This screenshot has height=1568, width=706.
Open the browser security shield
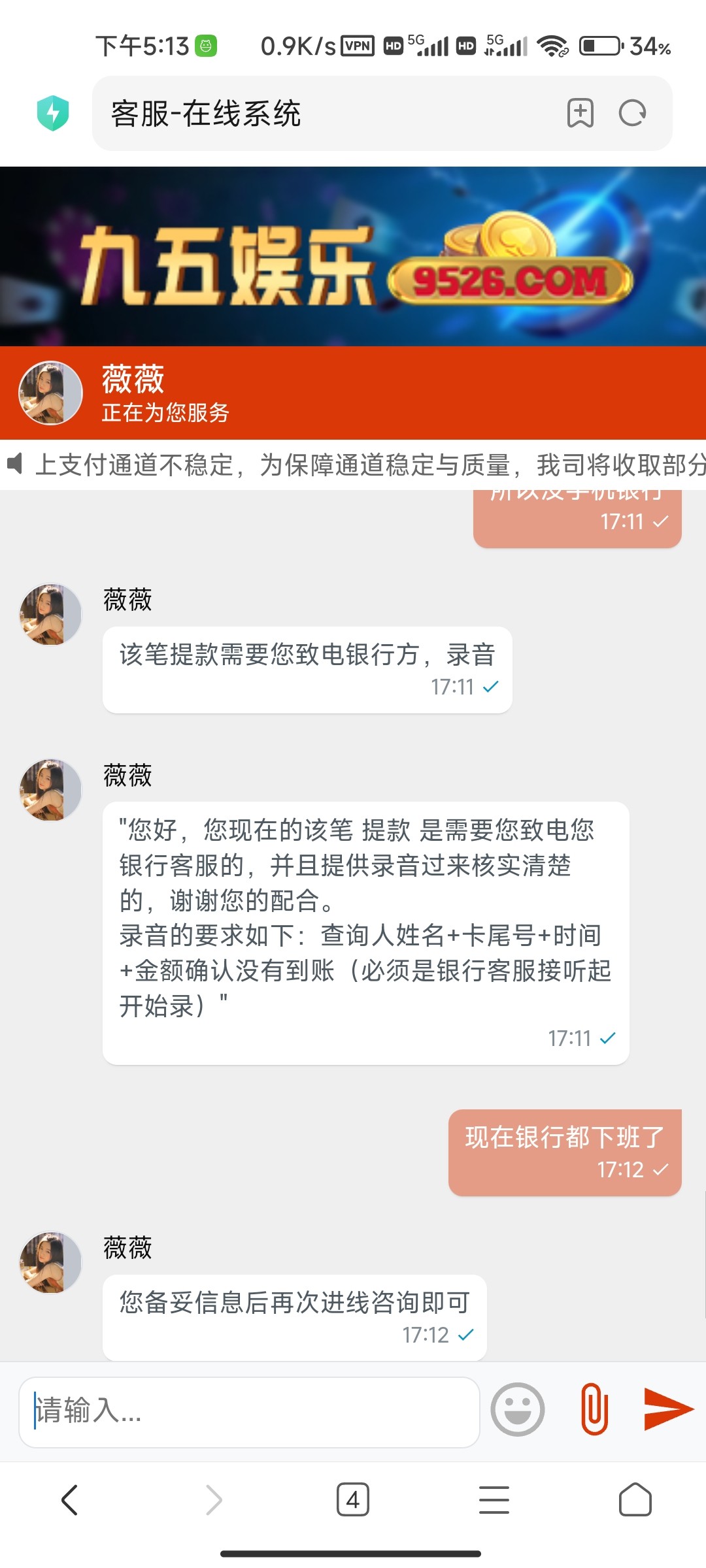click(x=53, y=113)
